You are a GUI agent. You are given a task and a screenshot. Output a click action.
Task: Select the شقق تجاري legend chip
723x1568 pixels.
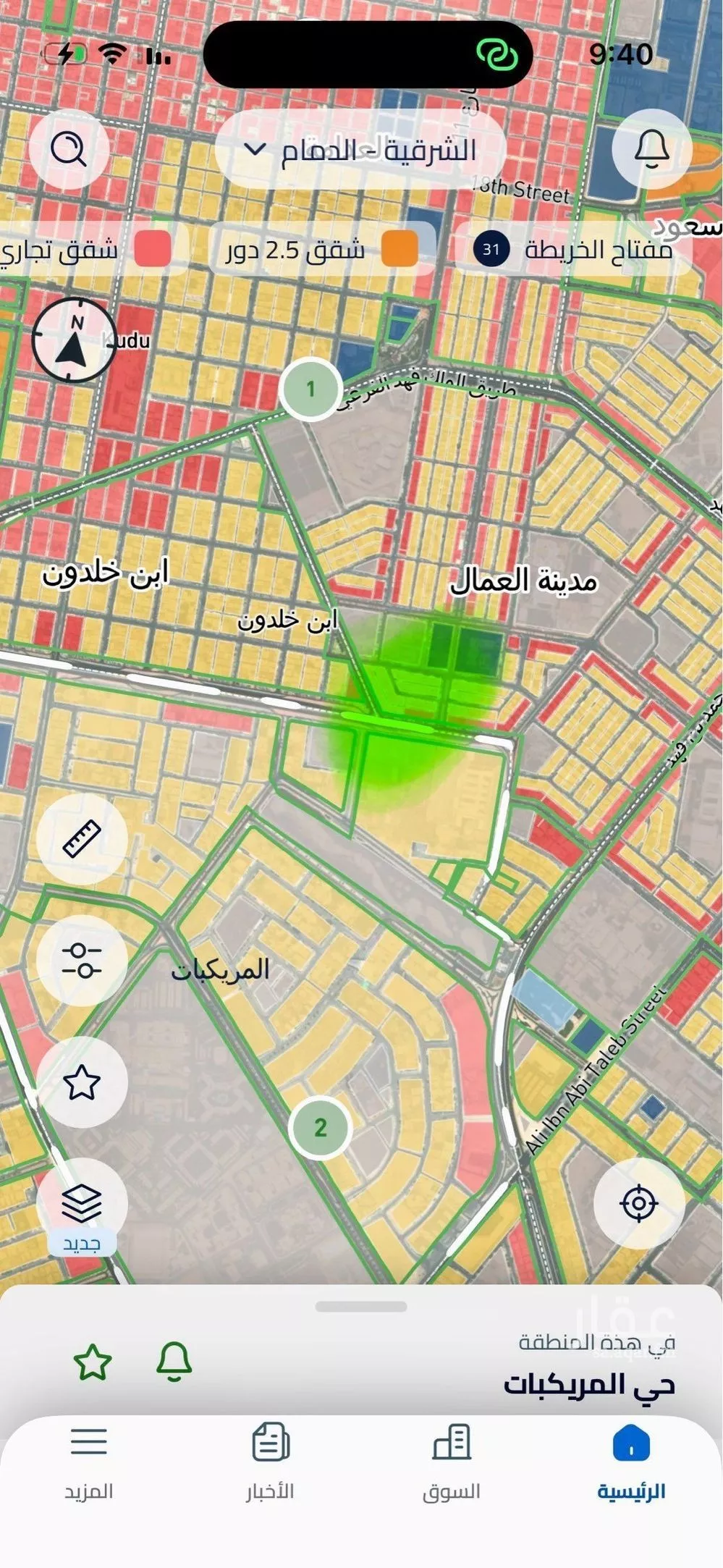point(85,250)
